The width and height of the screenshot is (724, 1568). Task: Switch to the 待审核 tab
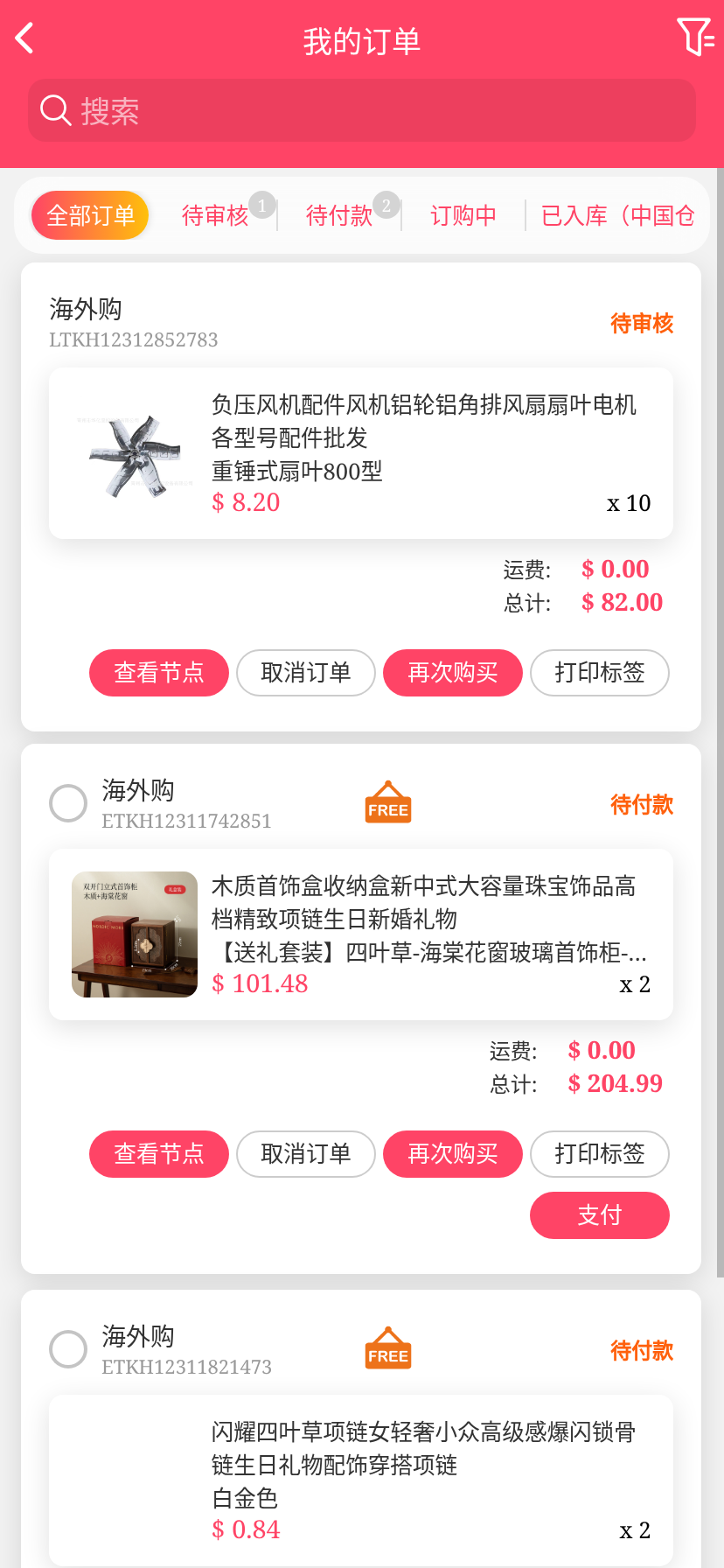pyautogui.click(x=215, y=215)
